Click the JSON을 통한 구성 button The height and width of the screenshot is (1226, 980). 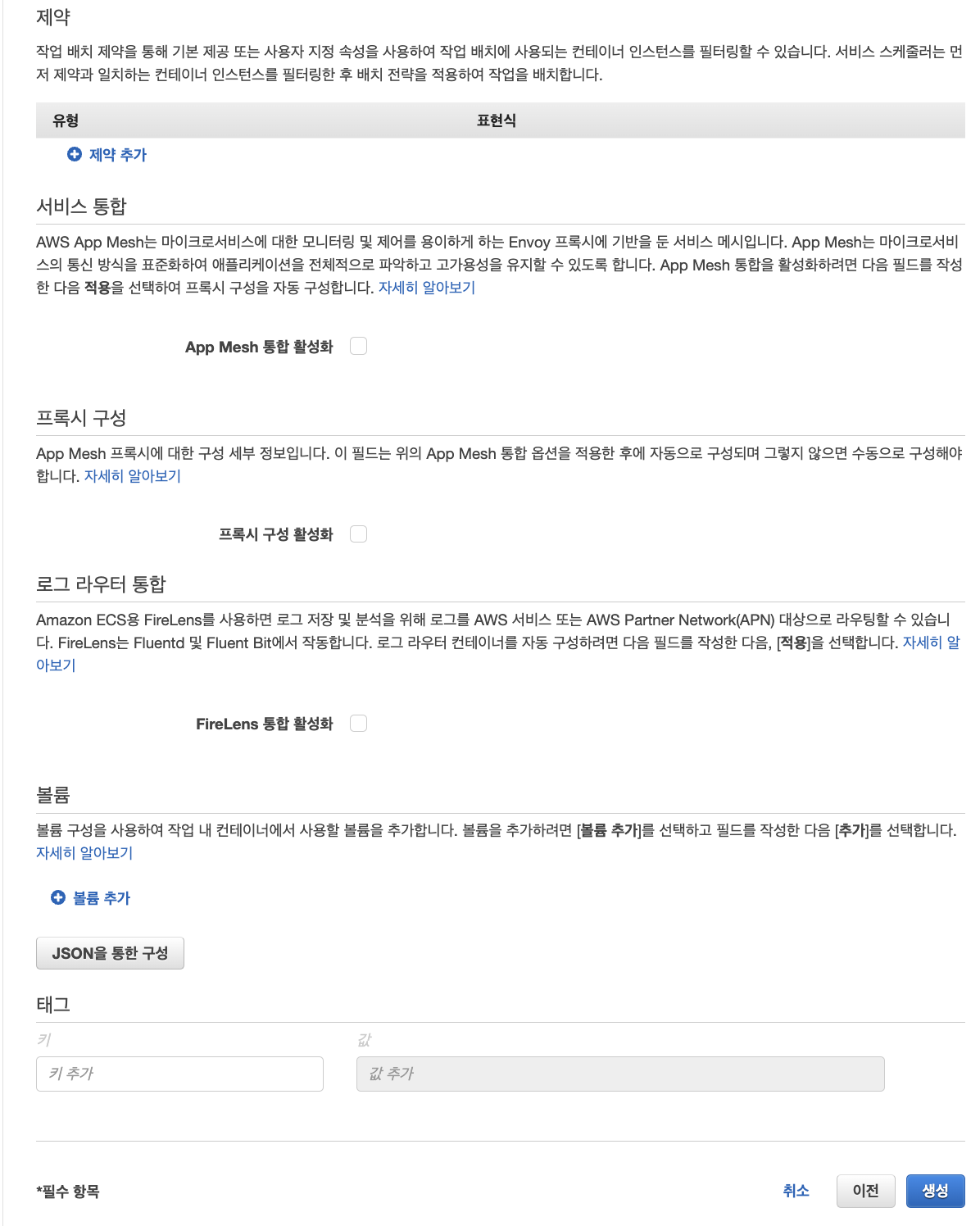(110, 952)
